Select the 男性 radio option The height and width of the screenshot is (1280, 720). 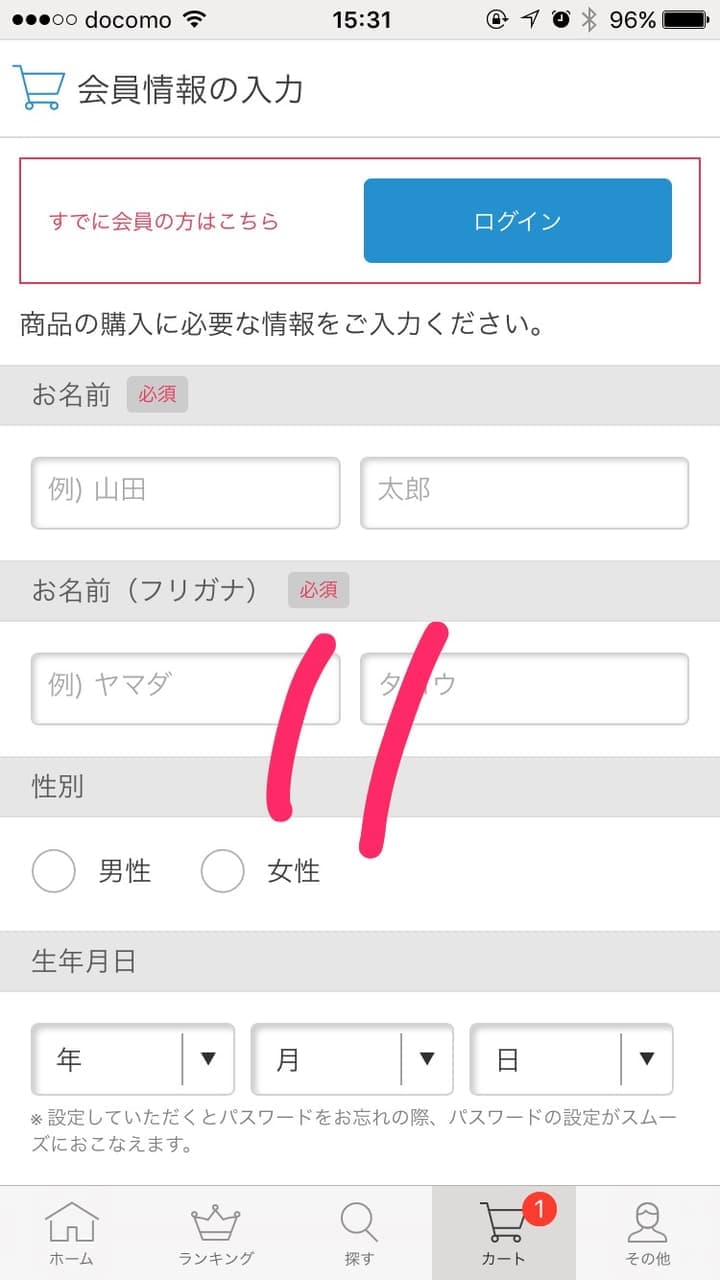pyautogui.click(x=54, y=871)
